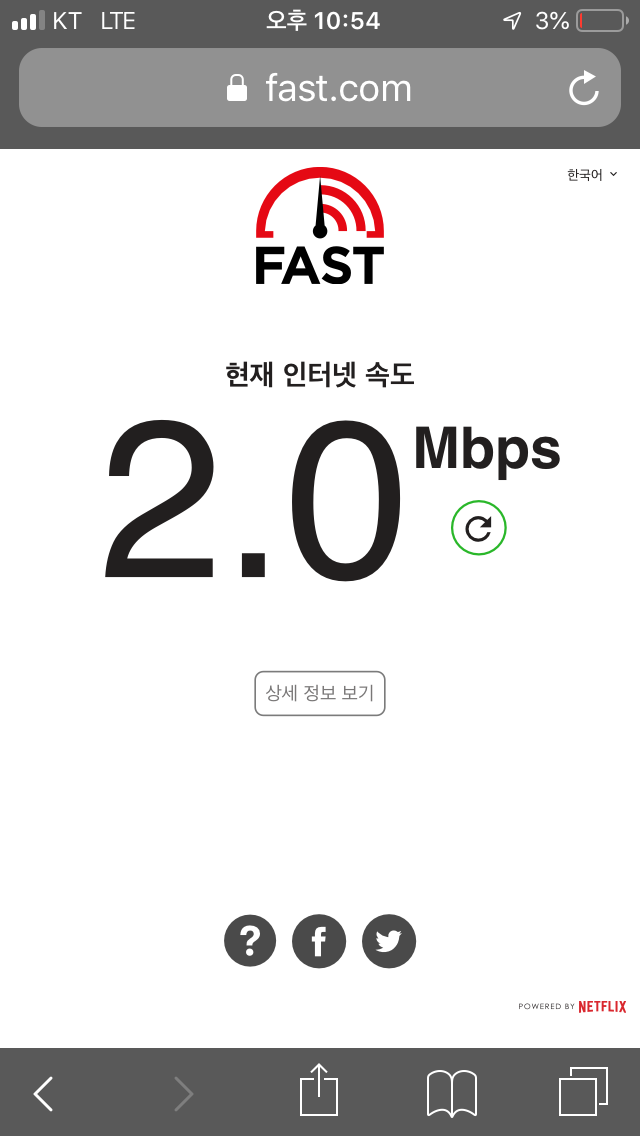Open the Powered by Netflix link
The width and height of the screenshot is (640, 1136).
[x=572, y=1006]
